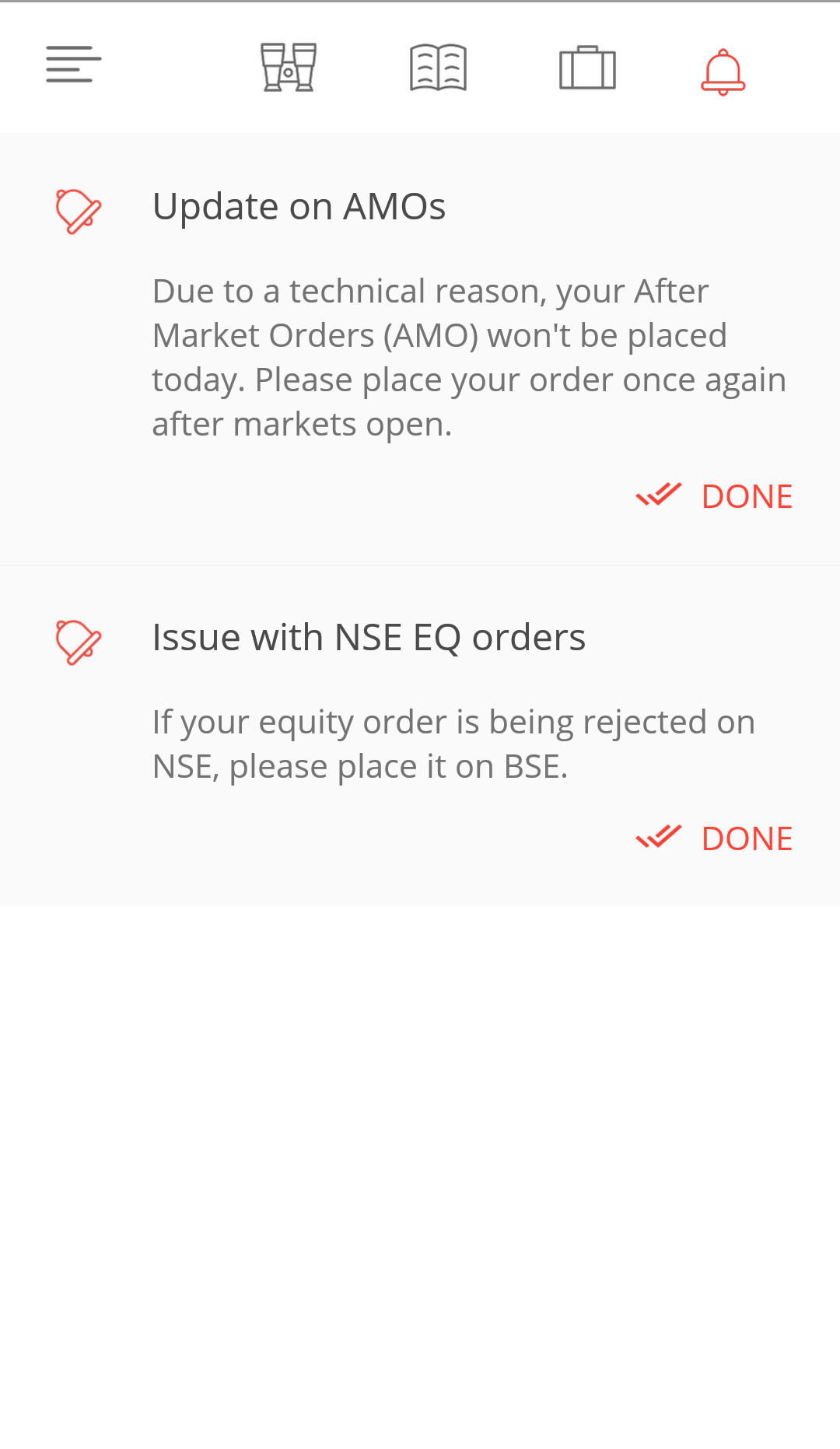Go to the briefcase portfolio tab
The width and height of the screenshot is (840, 1449).
pyautogui.click(x=587, y=68)
